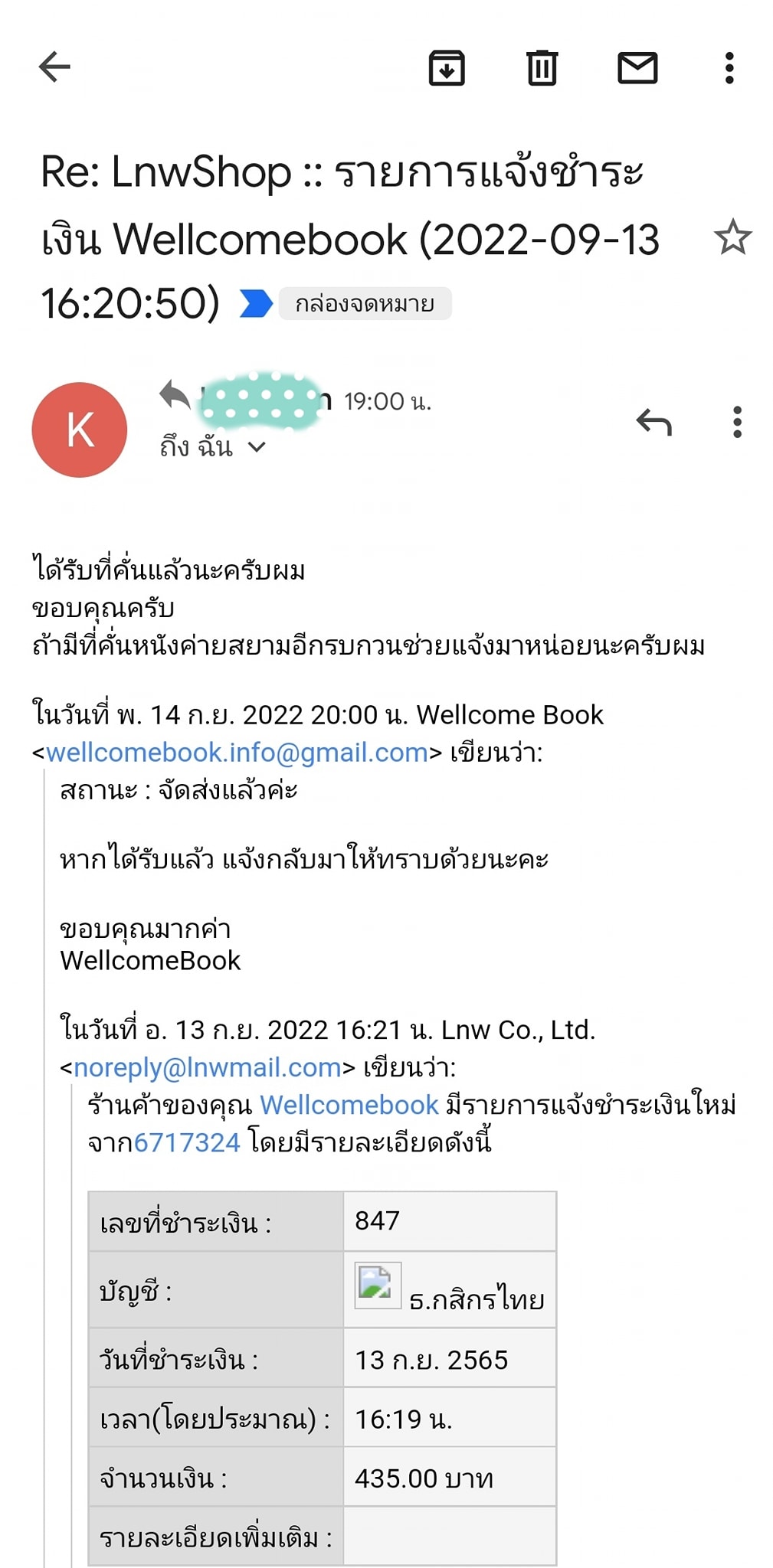773x1568 pixels.
Task: Open the message options menu
Action: point(737,422)
